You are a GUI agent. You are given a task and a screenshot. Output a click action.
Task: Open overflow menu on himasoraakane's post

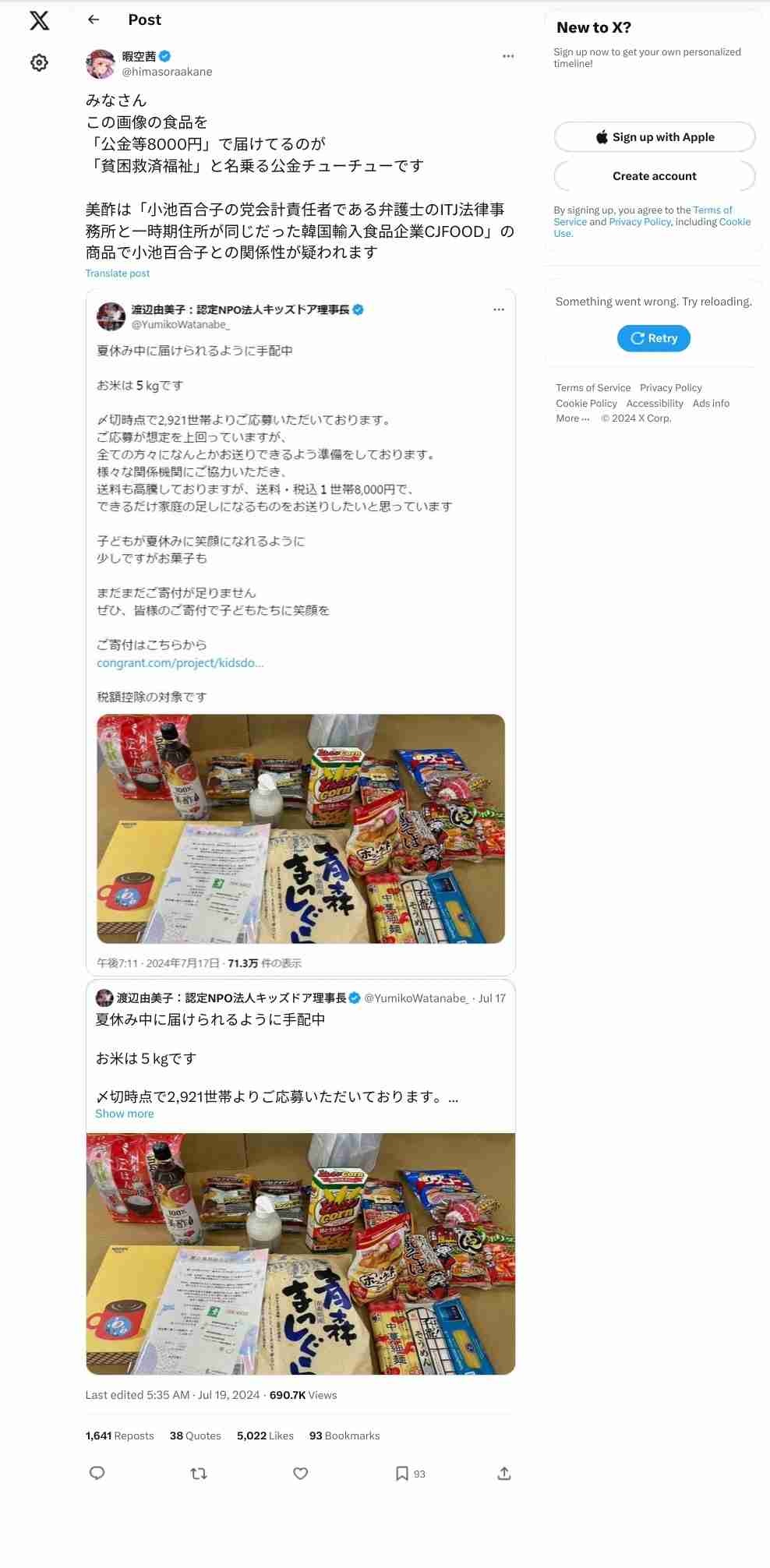508,56
